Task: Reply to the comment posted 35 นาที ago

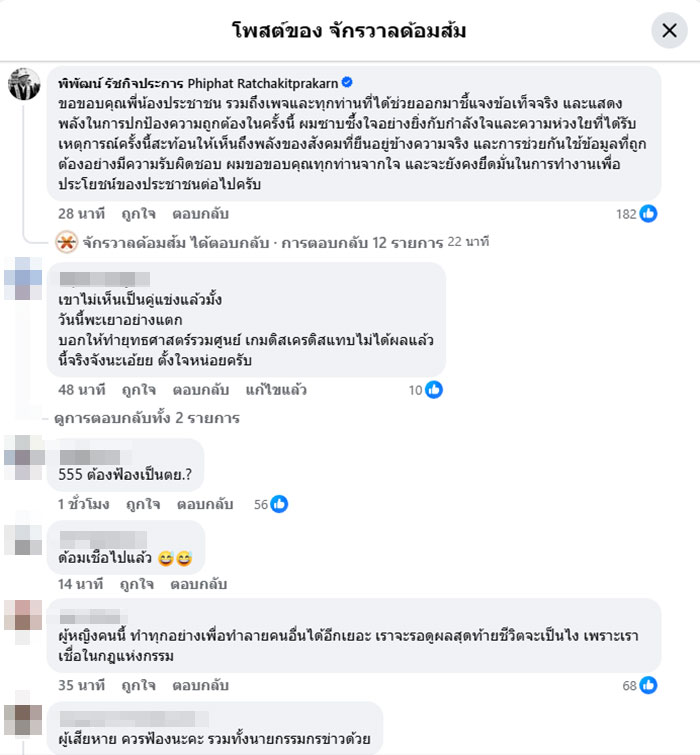Action: [x=199, y=685]
